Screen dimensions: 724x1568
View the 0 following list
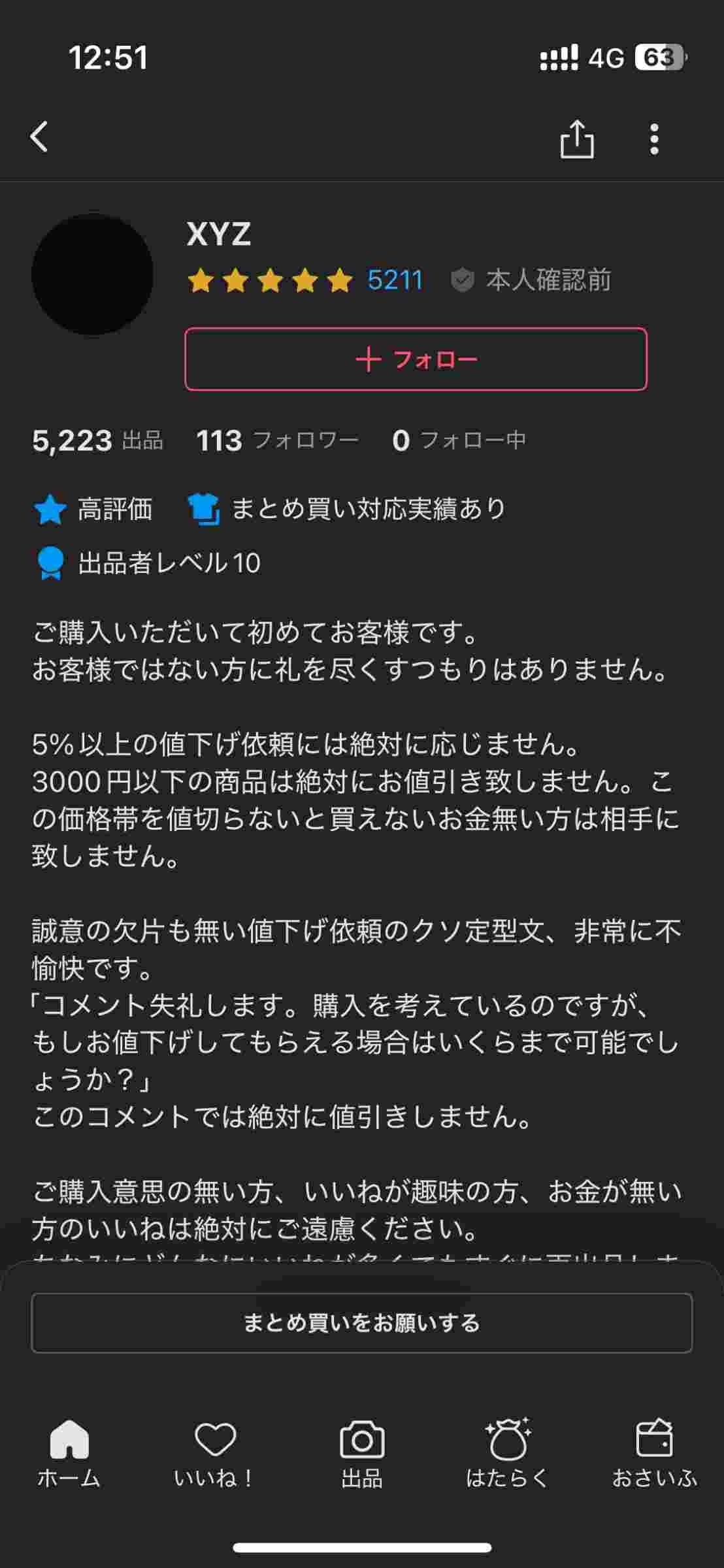tap(459, 440)
